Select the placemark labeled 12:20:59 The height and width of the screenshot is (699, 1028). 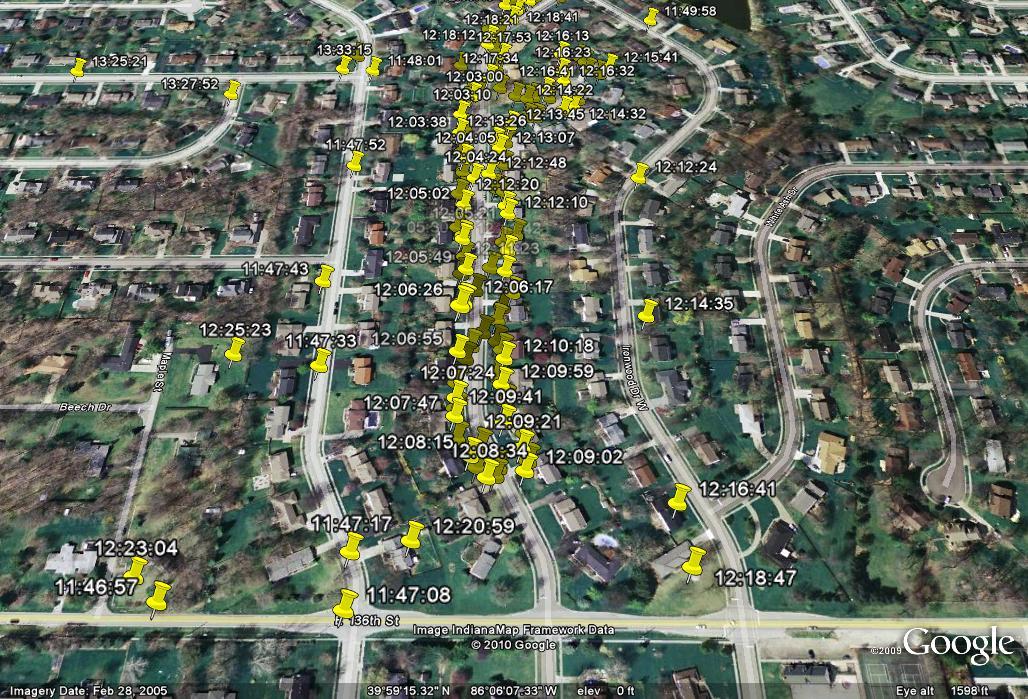413,534
